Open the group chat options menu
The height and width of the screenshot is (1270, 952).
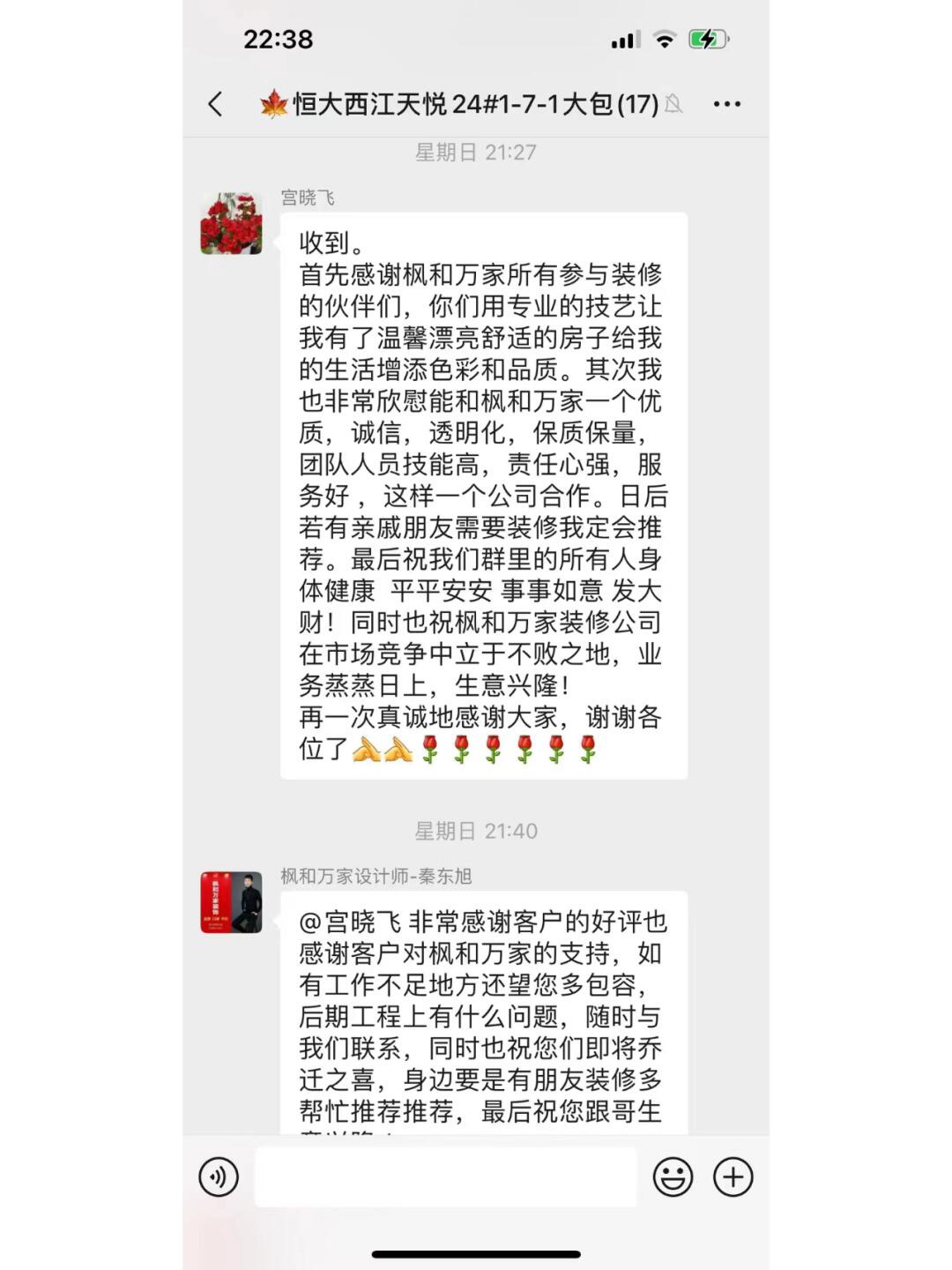726,104
